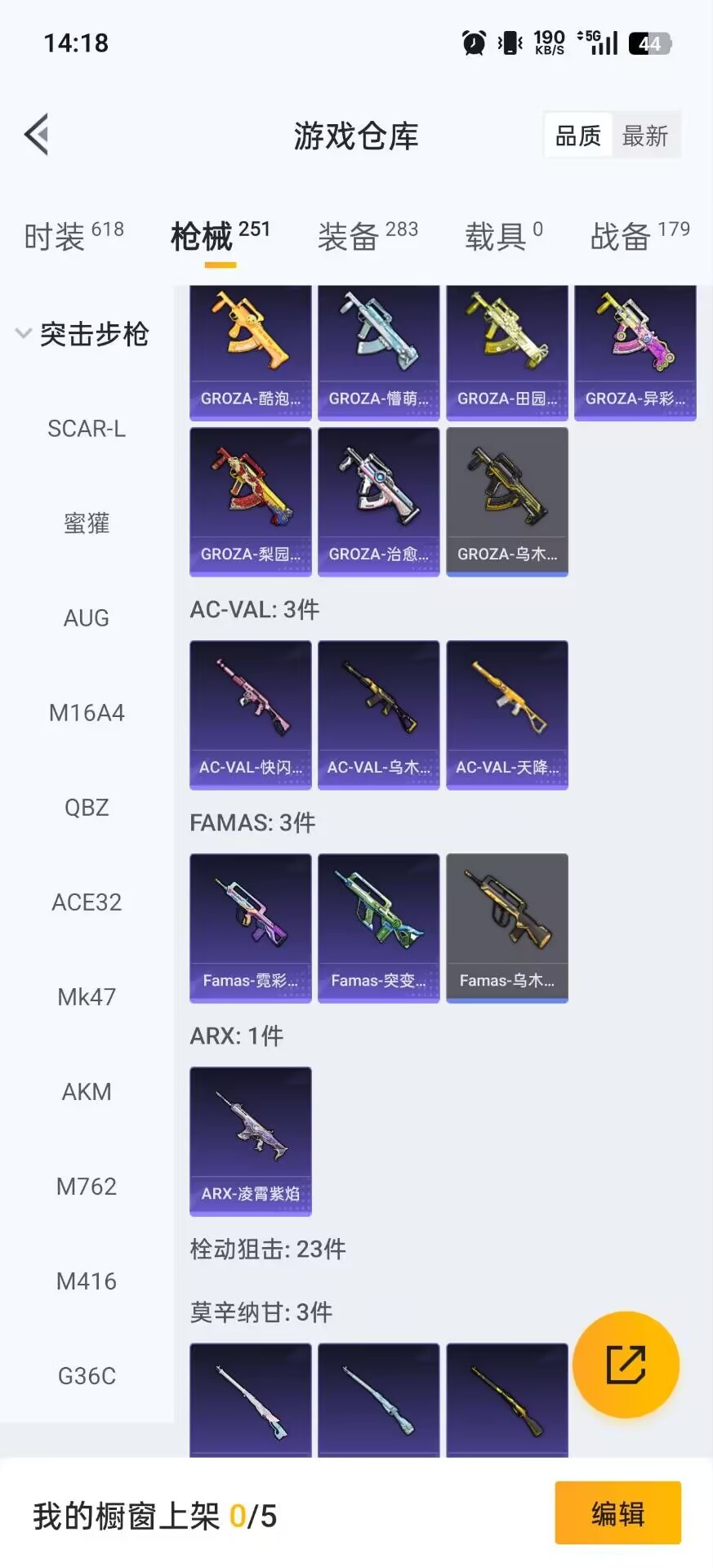Sort items by 品质

(x=578, y=136)
